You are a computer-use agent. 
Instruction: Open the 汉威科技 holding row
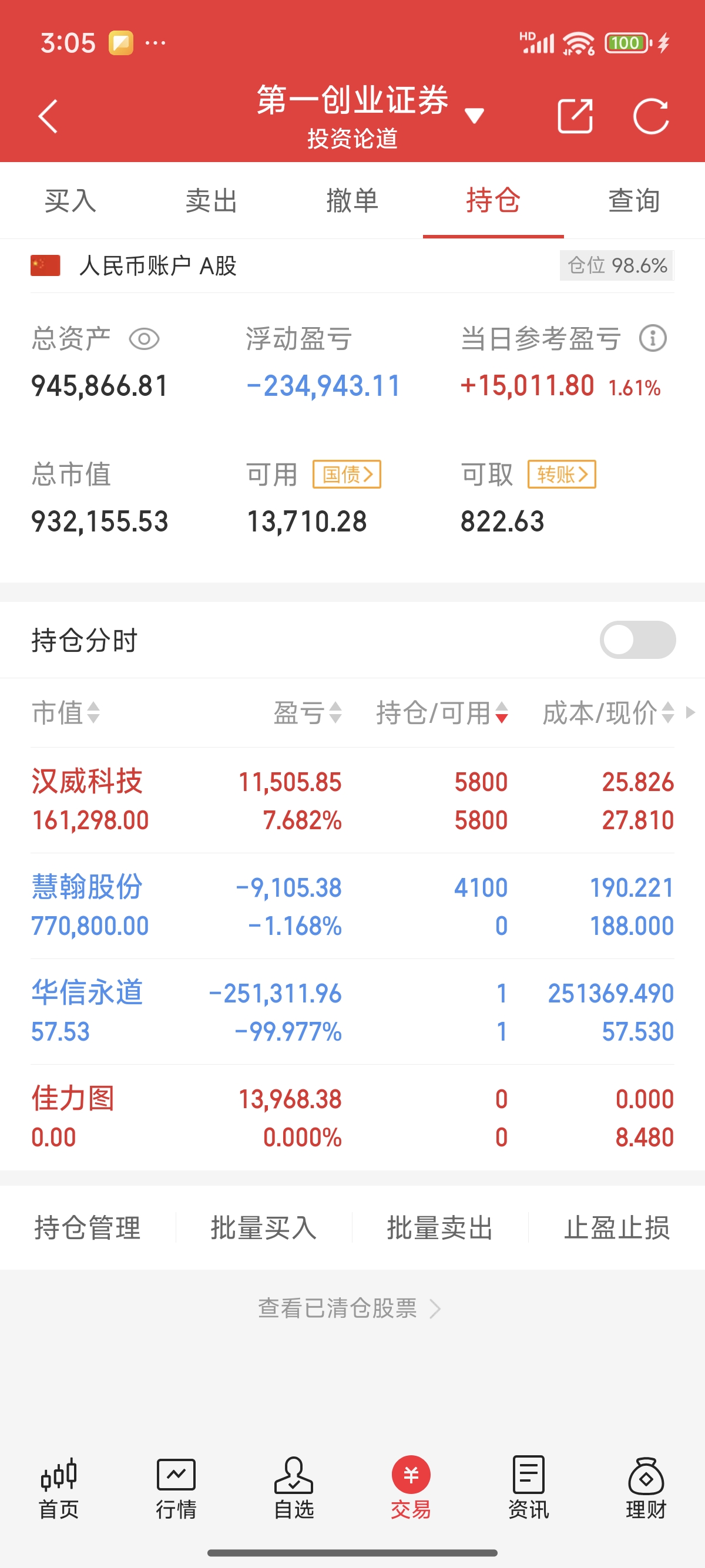[x=352, y=800]
